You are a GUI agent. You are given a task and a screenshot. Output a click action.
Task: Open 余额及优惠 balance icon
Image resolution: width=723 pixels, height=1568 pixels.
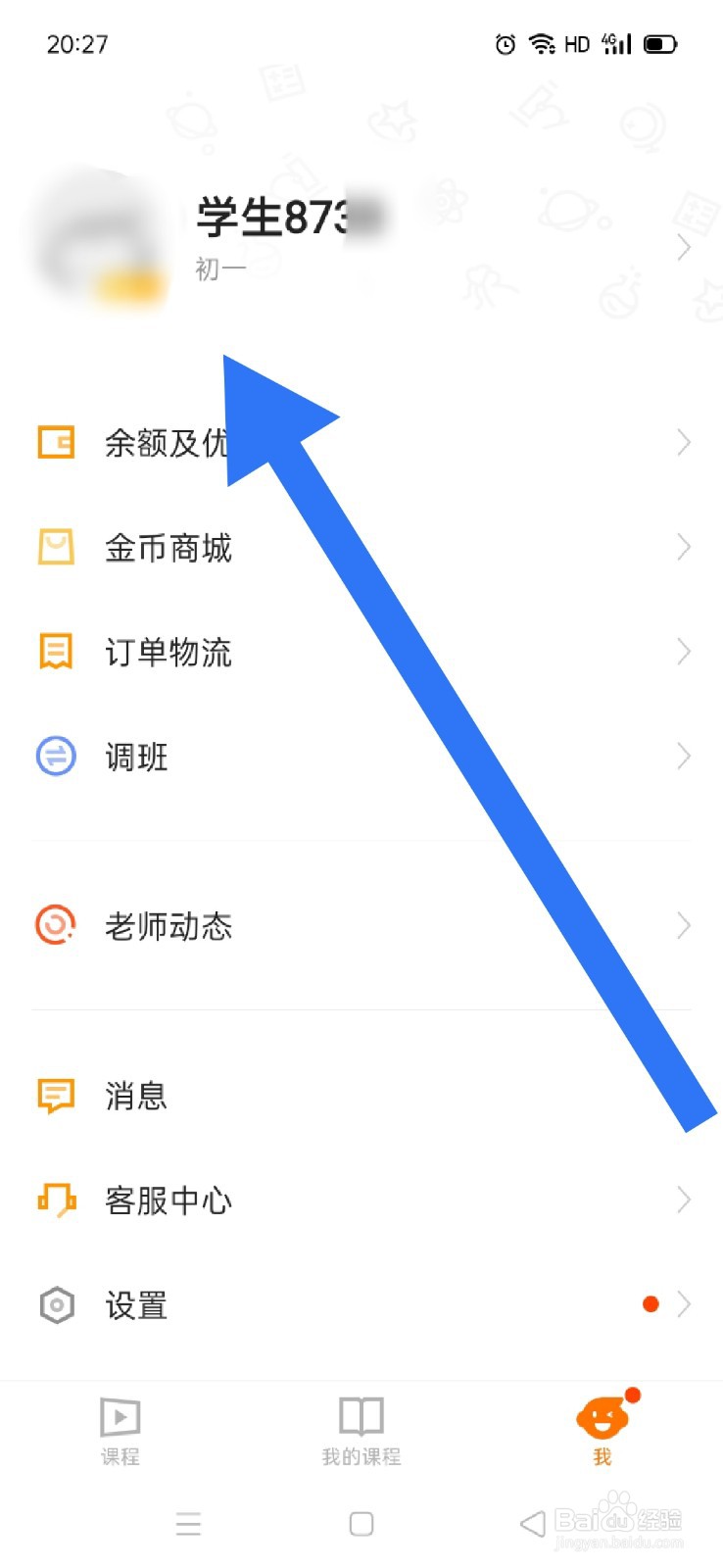pos(56,442)
